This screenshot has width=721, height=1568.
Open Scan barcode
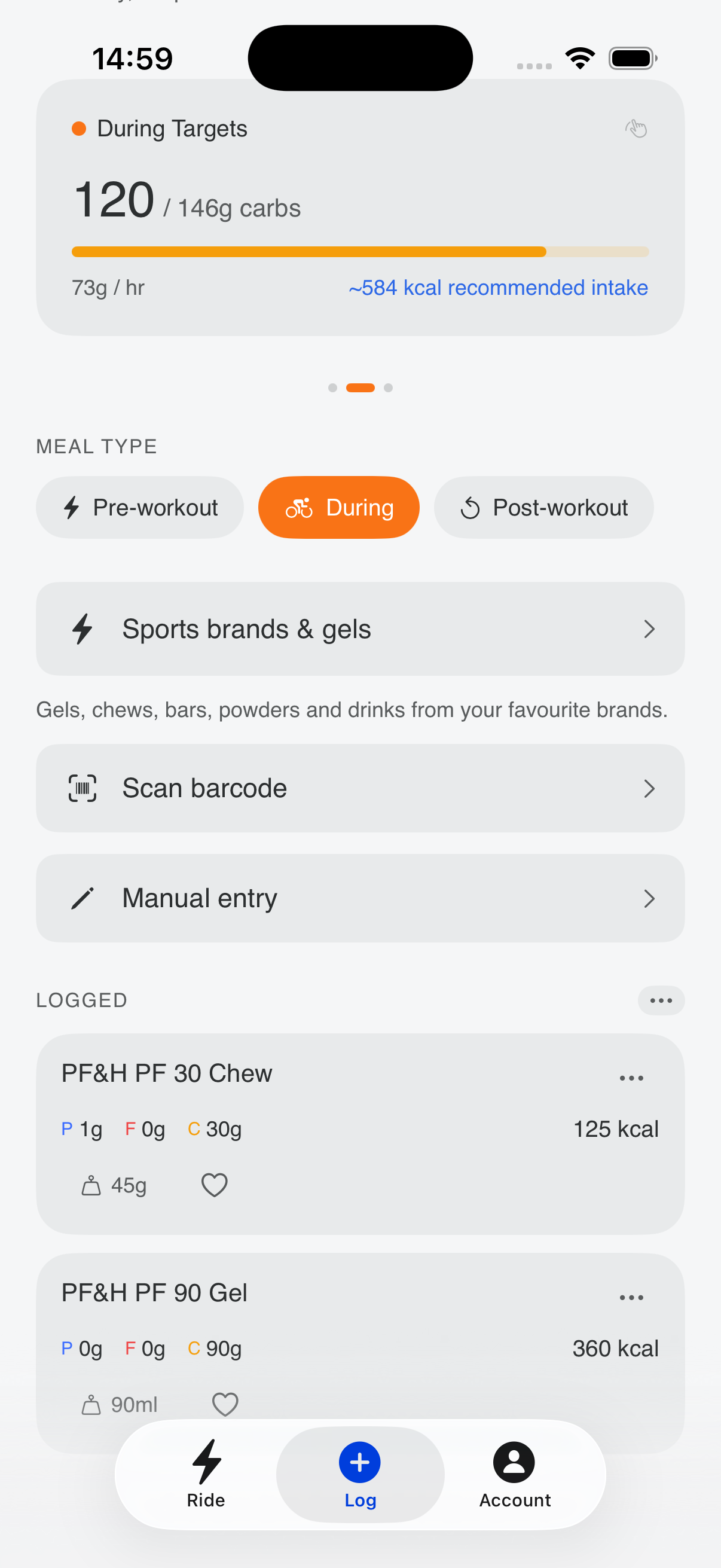click(360, 788)
